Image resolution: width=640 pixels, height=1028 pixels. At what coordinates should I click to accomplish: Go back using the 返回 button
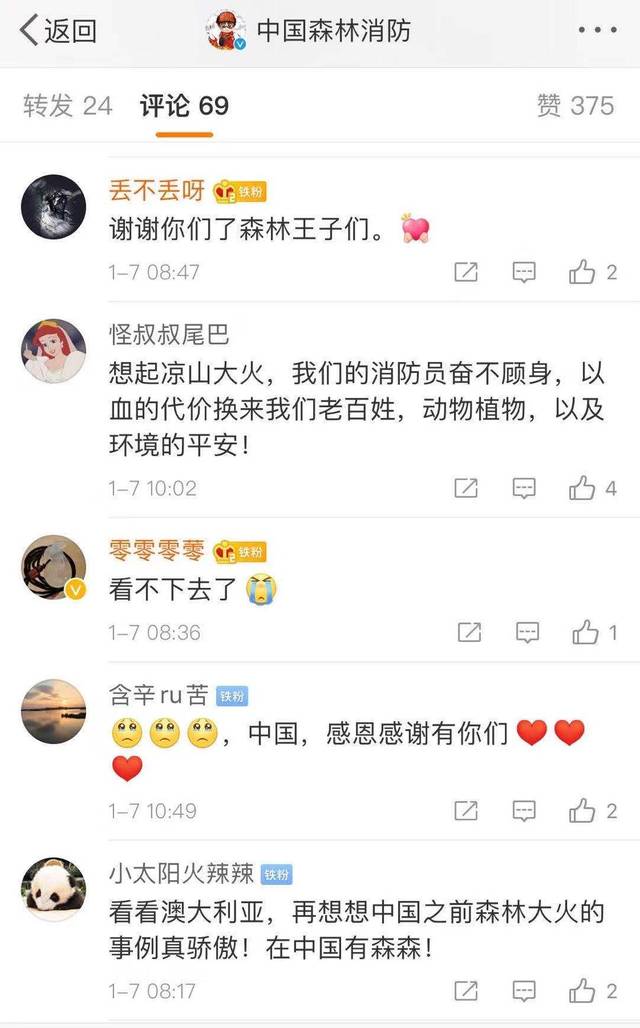(x=58, y=31)
